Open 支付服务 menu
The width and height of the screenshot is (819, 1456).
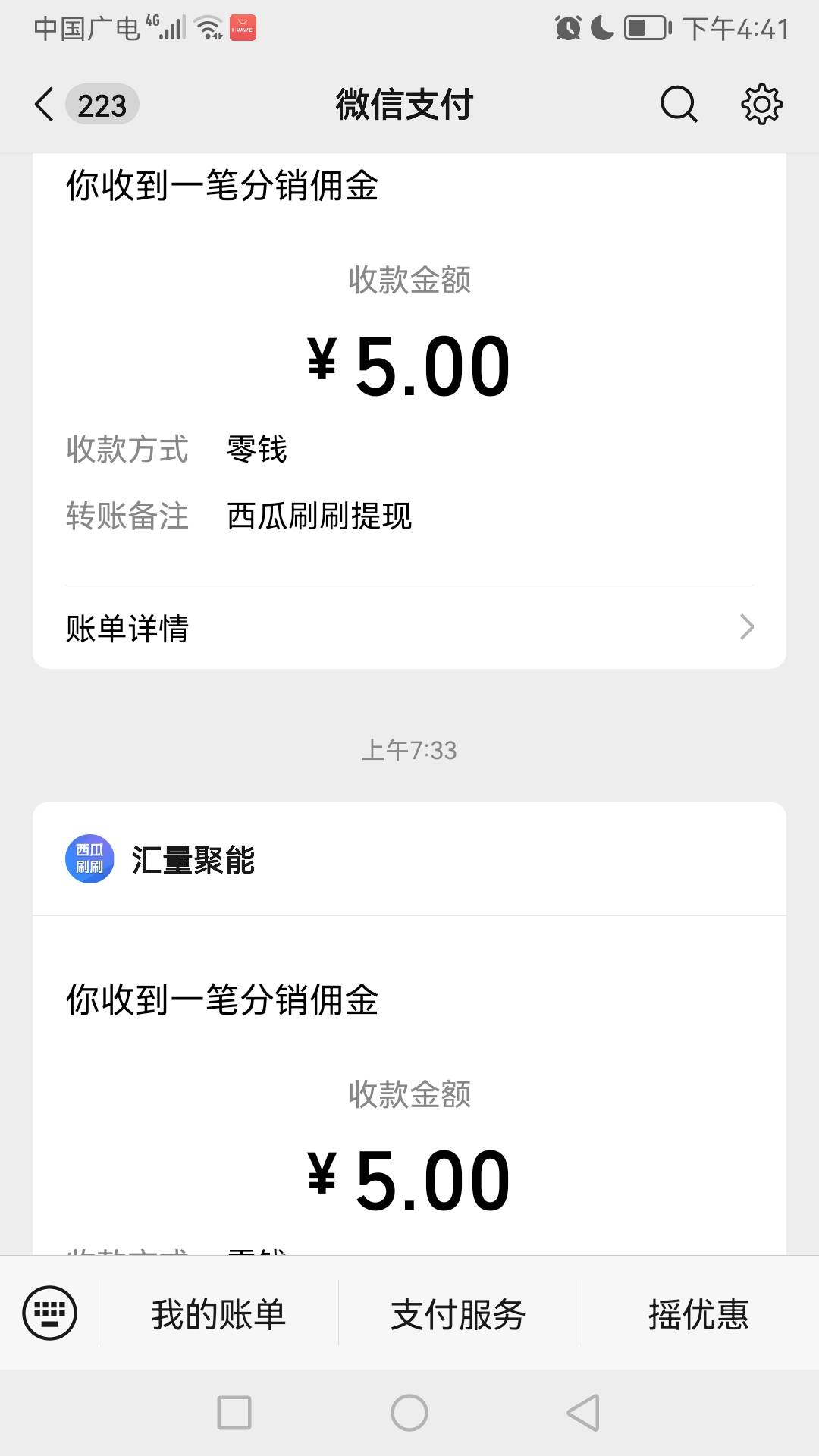[458, 1314]
